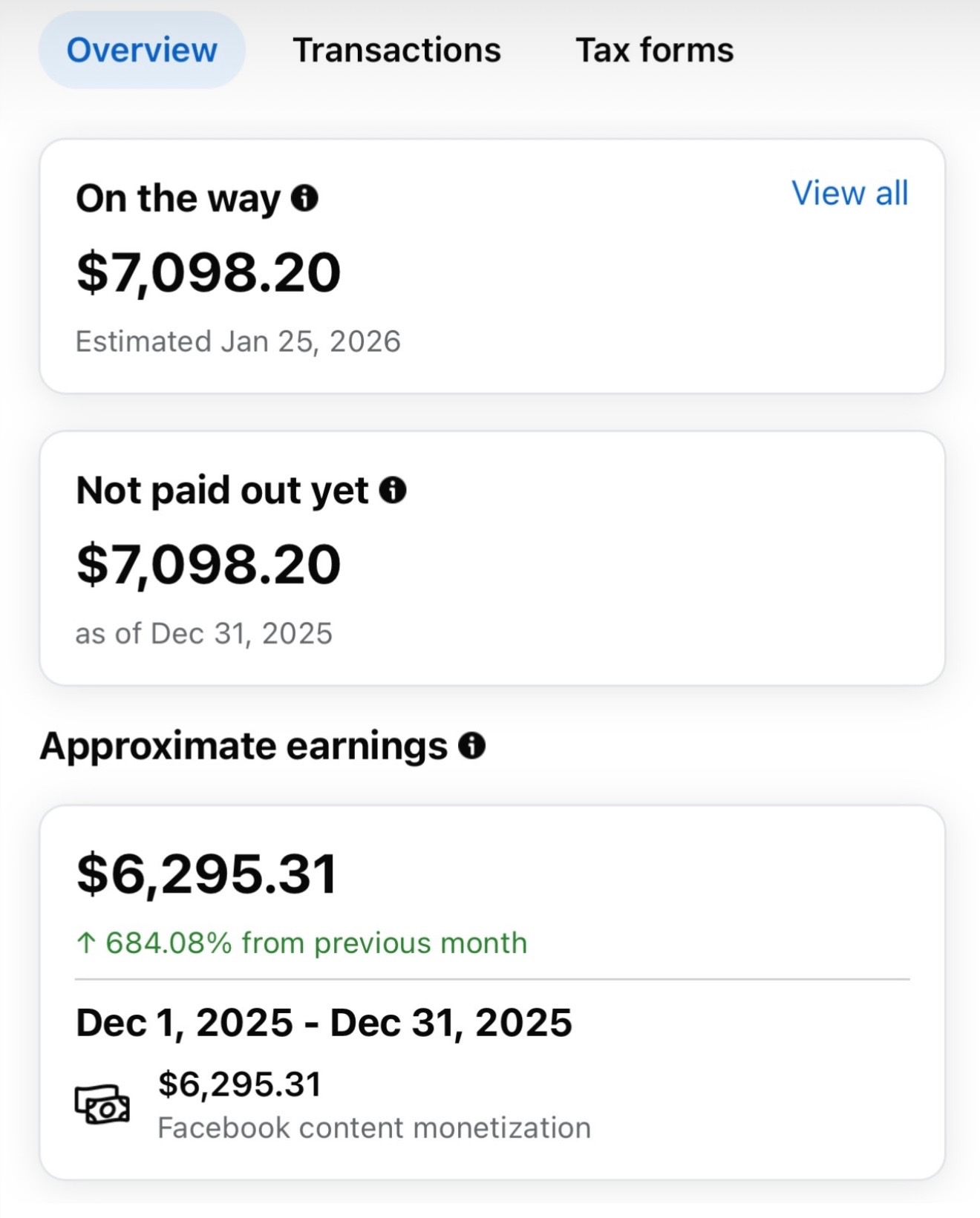This screenshot has width=980, height=1218.
Task: Open the Approximate earnings info icon
Action: 472,747
